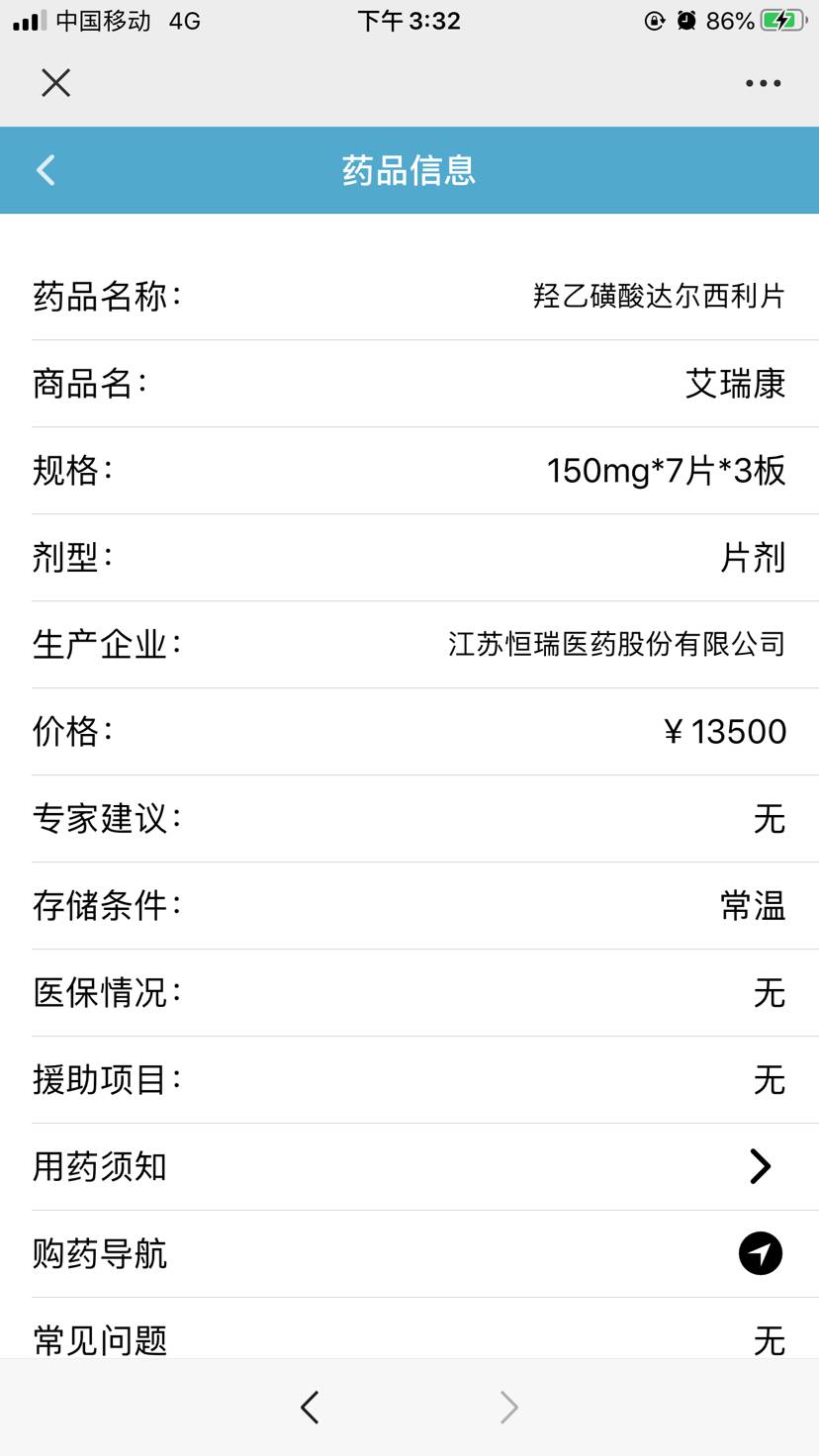Viewport: 819px width, 1456px height.
Task: Go back from 药品信息 header
Action: (x=46, y=170)
